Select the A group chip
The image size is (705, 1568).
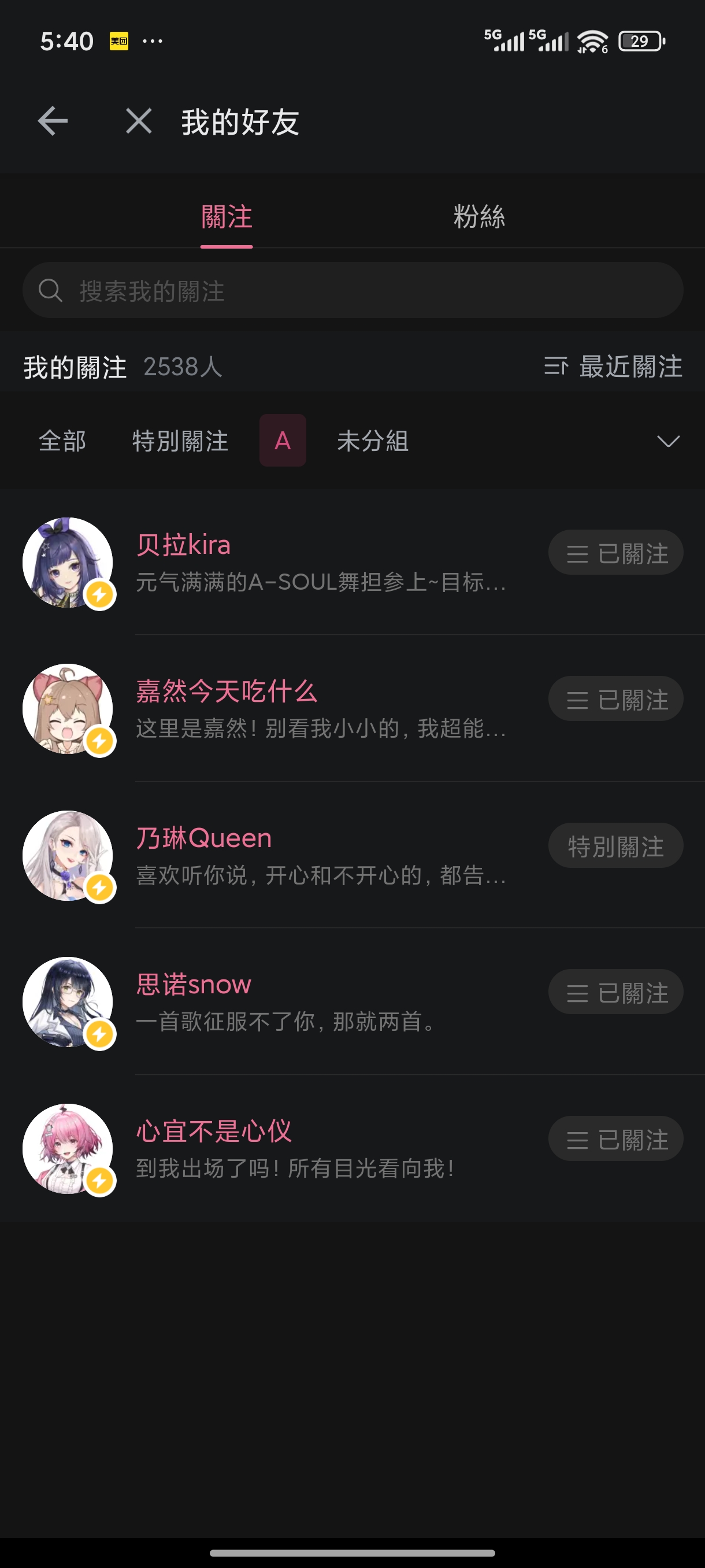pyautogui.click(x=282, y=441)
